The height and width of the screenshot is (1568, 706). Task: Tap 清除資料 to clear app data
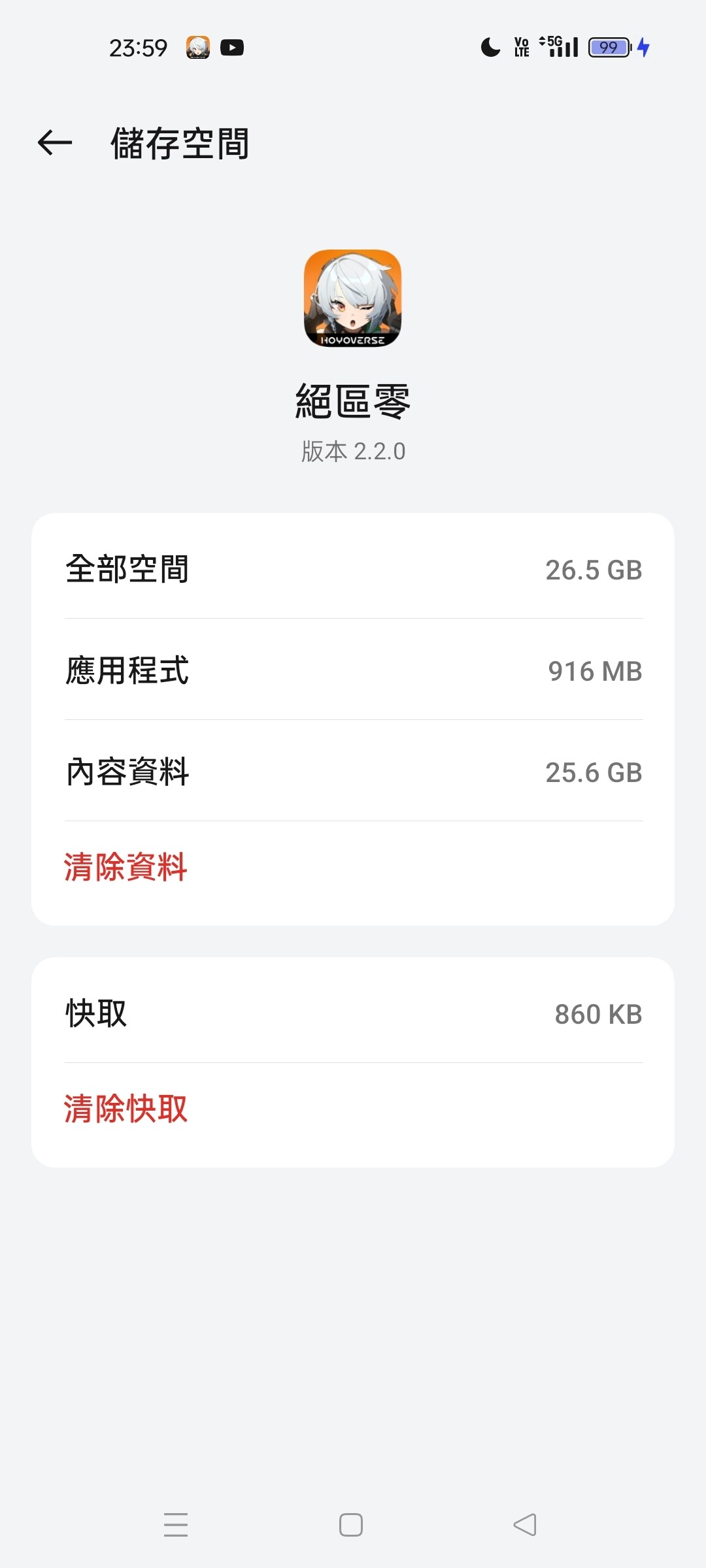126,867
